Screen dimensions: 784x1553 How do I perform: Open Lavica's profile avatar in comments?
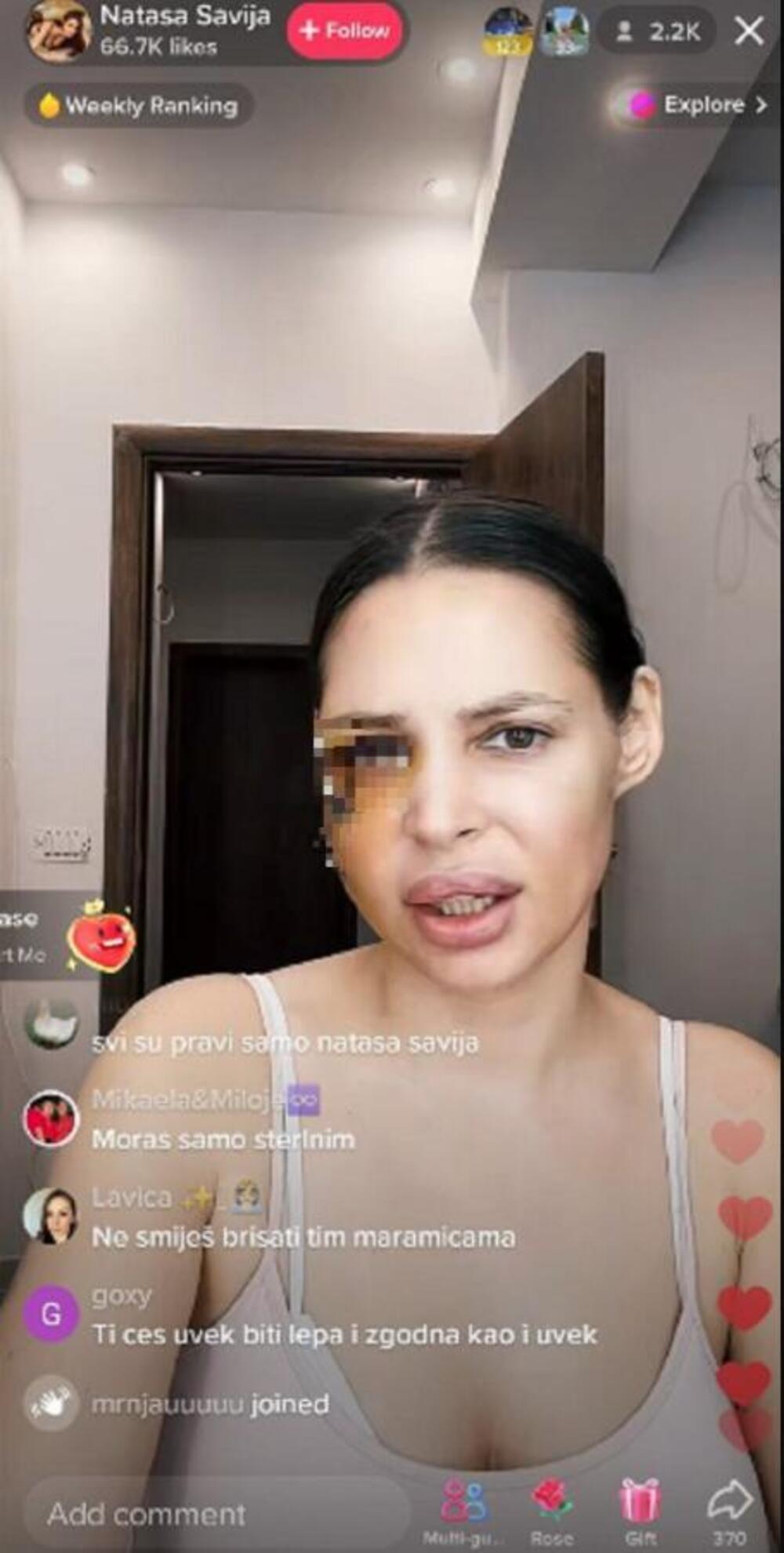[50, 1217]
